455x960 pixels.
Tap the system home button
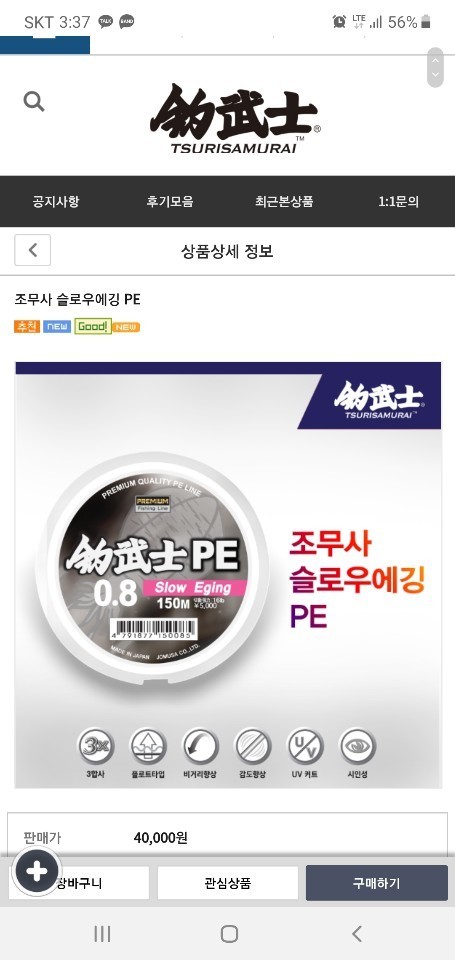(229, 934)
